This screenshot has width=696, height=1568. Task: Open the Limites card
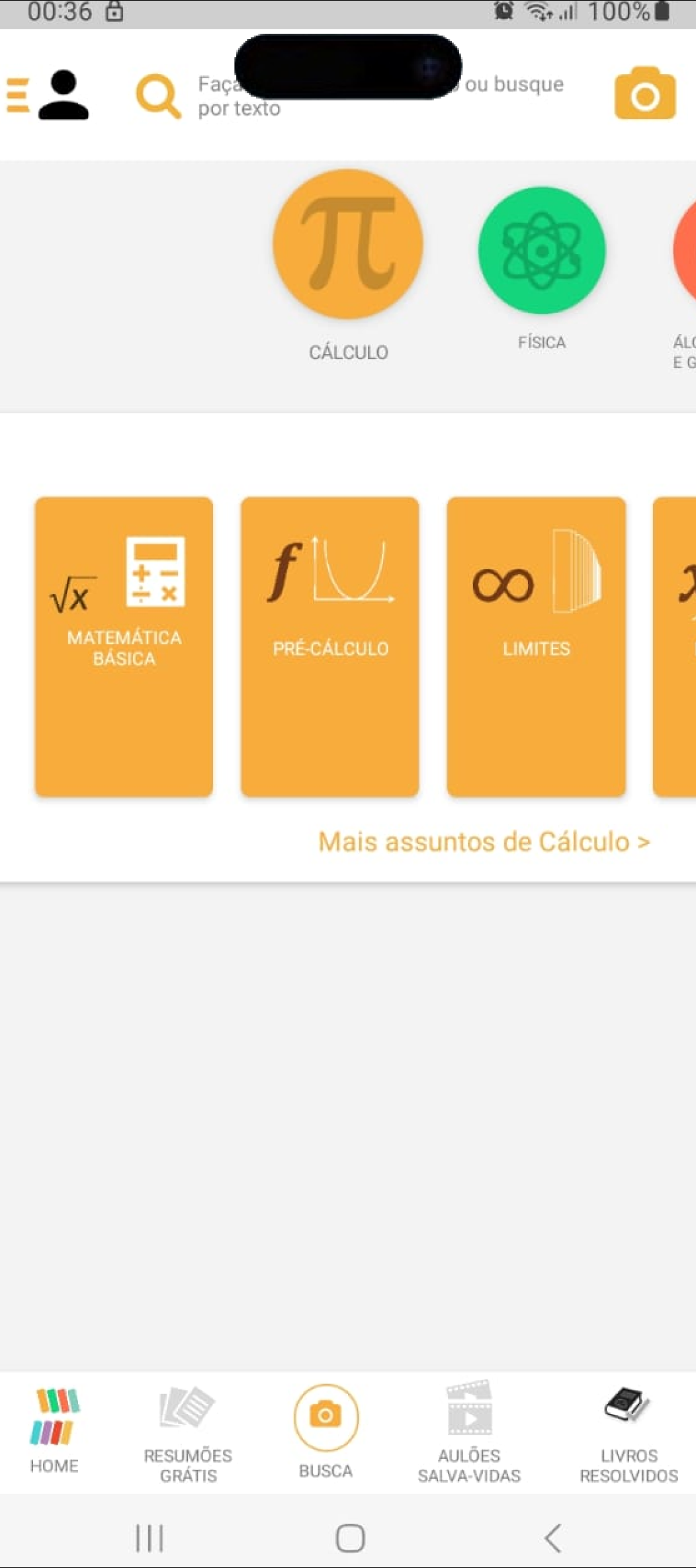536,646
